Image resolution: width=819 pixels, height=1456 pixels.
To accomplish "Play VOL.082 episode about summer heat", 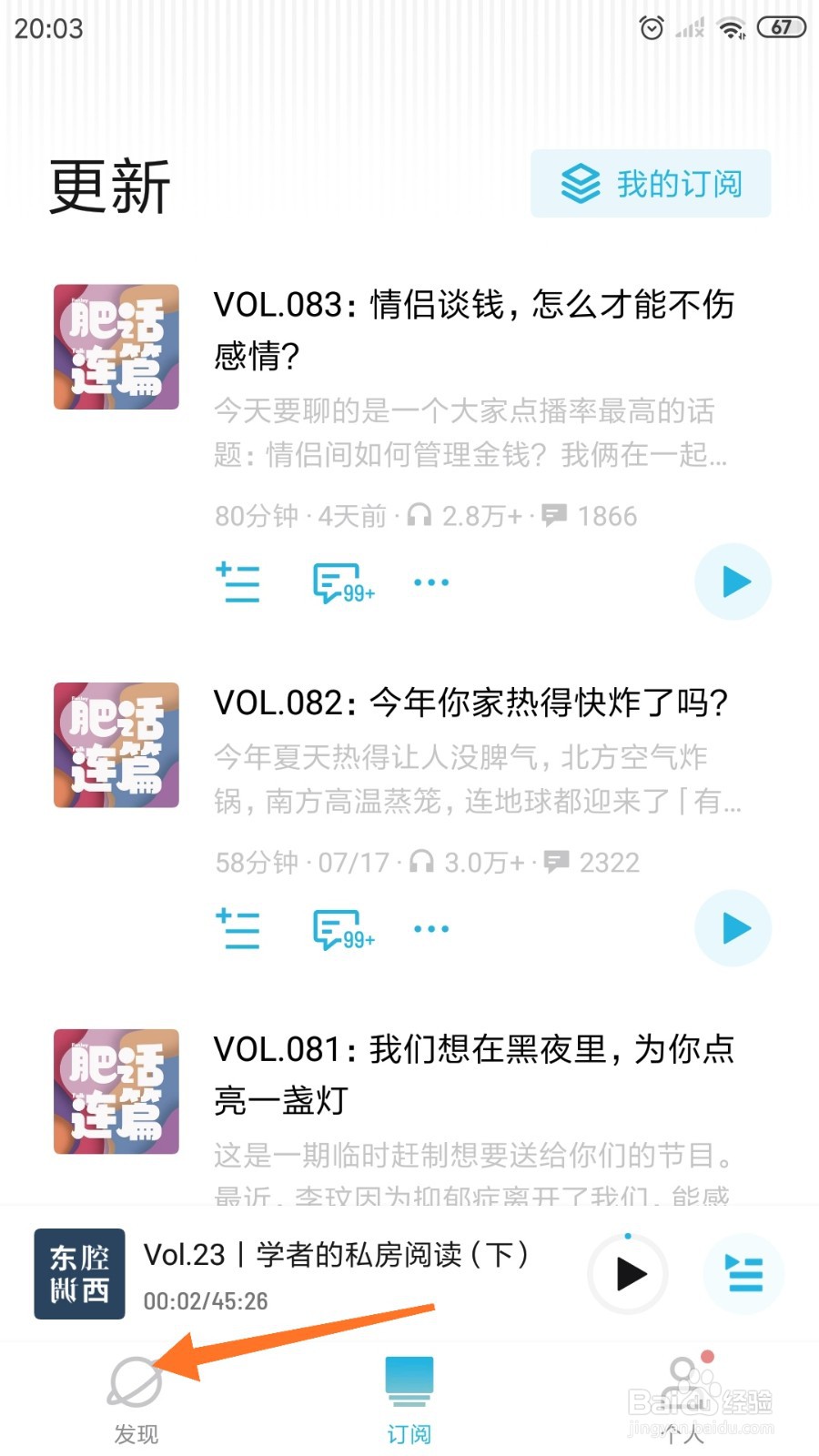I will tap(733, 927).
